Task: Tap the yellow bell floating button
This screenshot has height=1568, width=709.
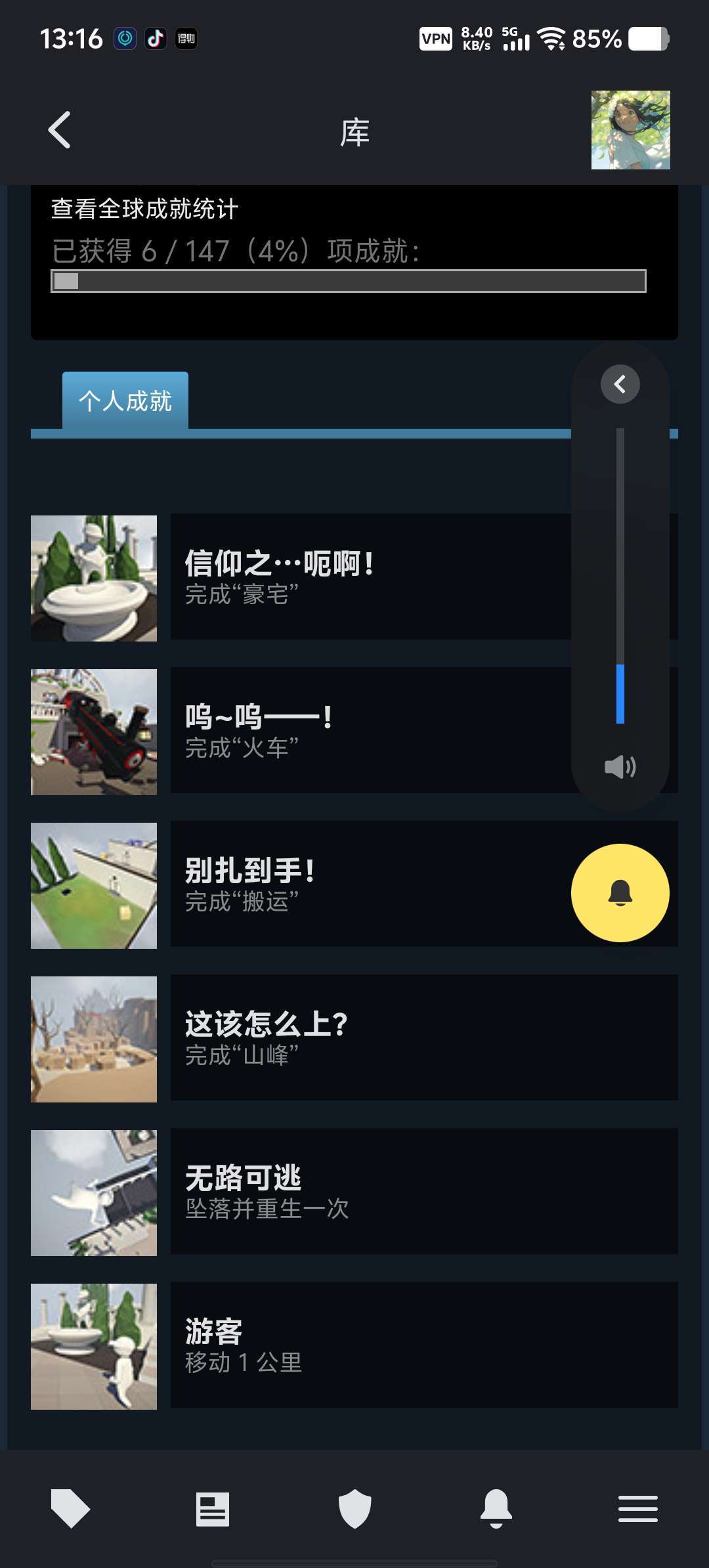Action: [620, 893]
